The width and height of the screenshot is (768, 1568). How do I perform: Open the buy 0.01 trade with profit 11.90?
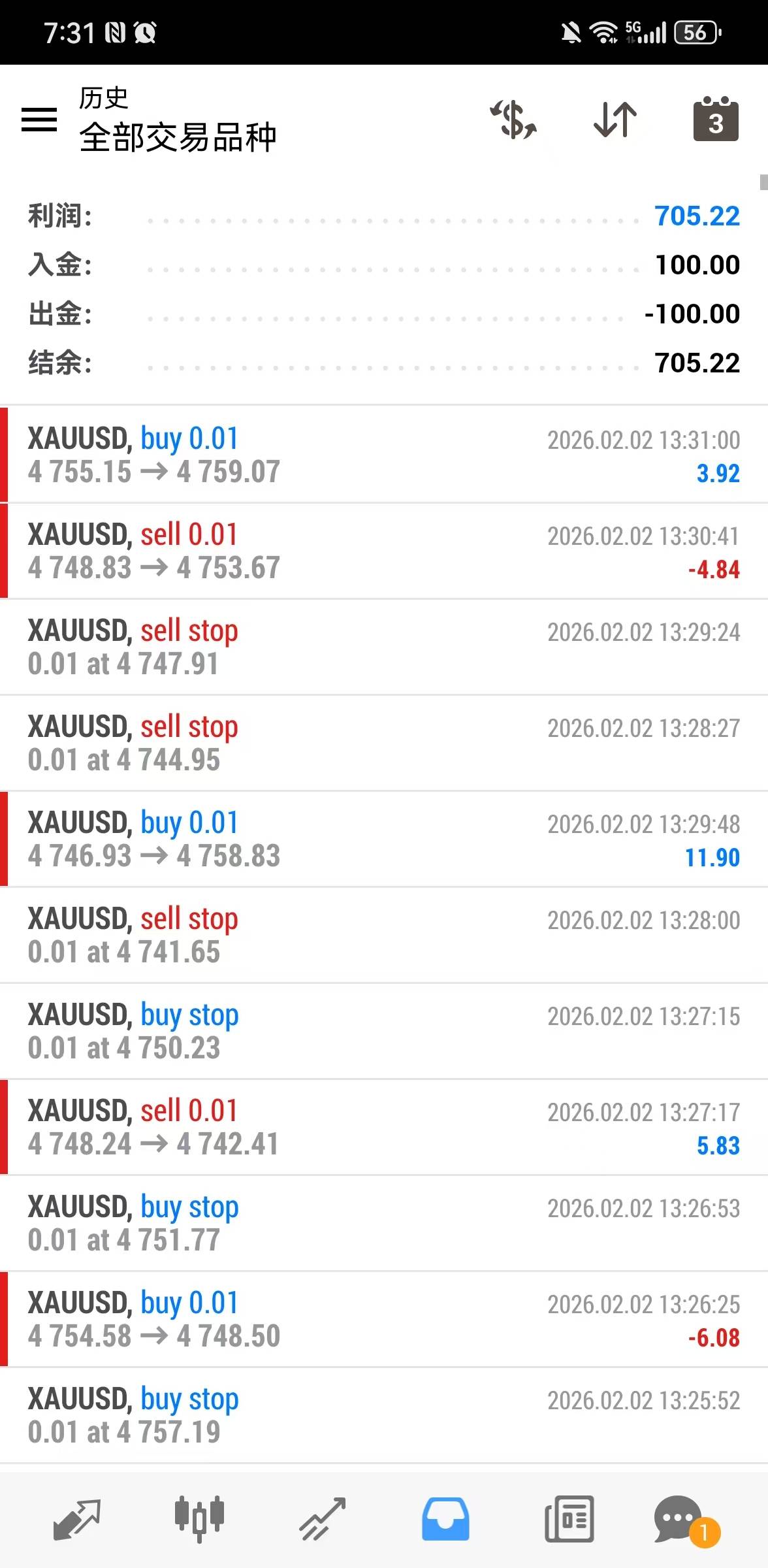(384, 839)
